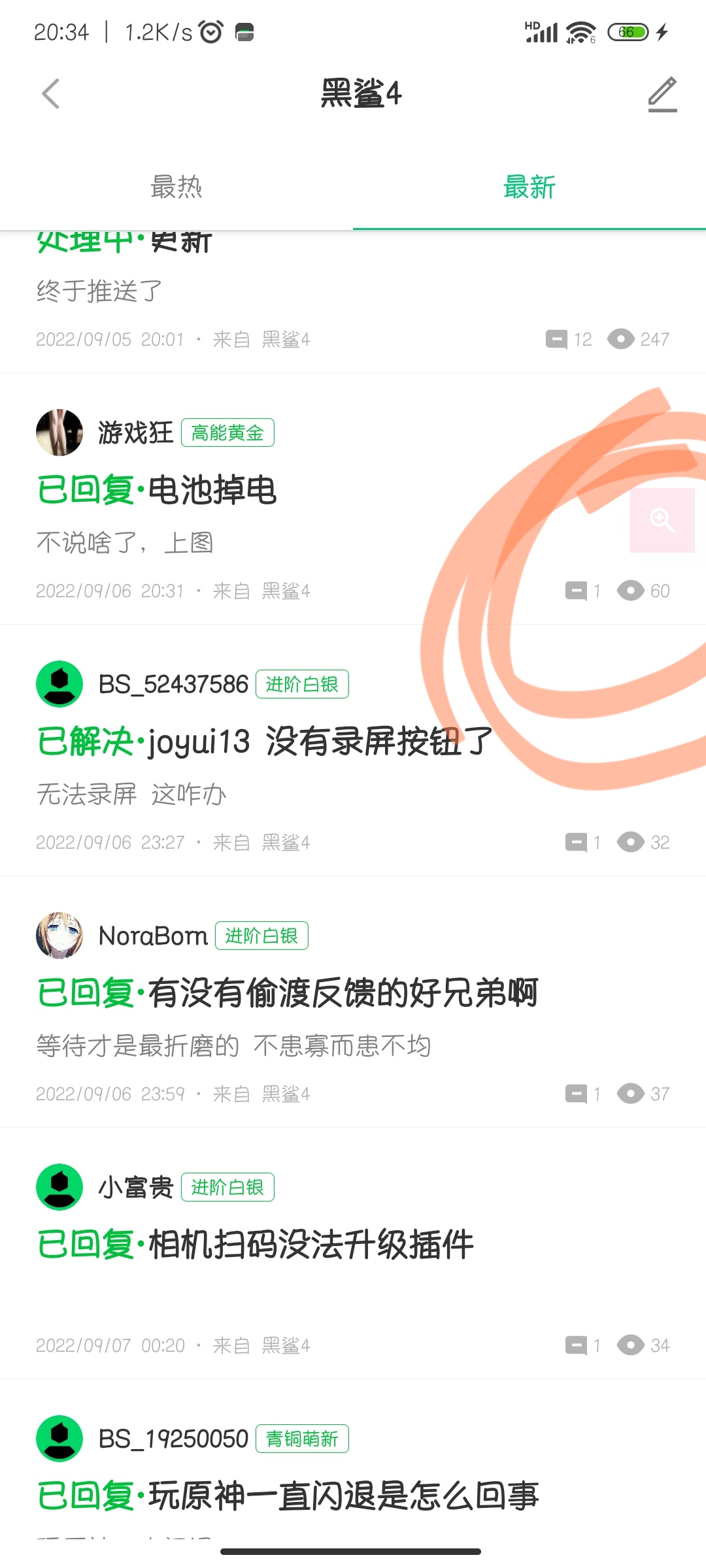View 游戏狂's profile avatar

point(59,433)
